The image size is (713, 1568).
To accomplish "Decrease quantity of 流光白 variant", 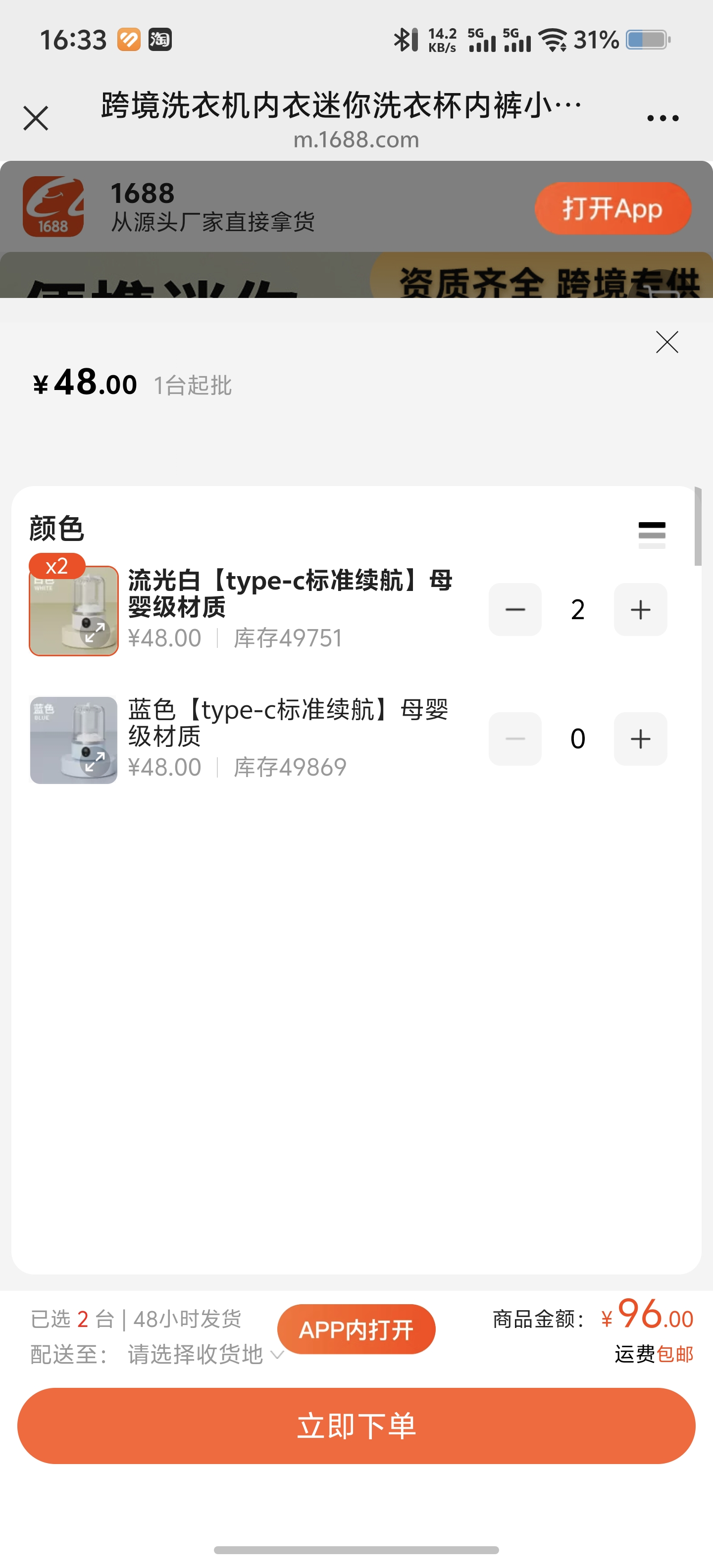I will tap(515, 610).
